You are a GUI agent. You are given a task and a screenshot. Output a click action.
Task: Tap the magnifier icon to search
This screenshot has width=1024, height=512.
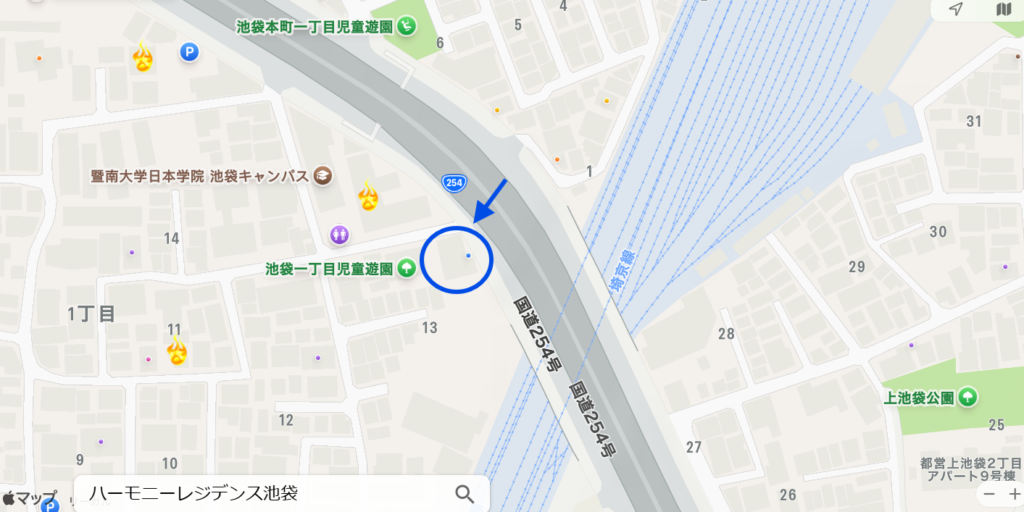coord(464,493)
